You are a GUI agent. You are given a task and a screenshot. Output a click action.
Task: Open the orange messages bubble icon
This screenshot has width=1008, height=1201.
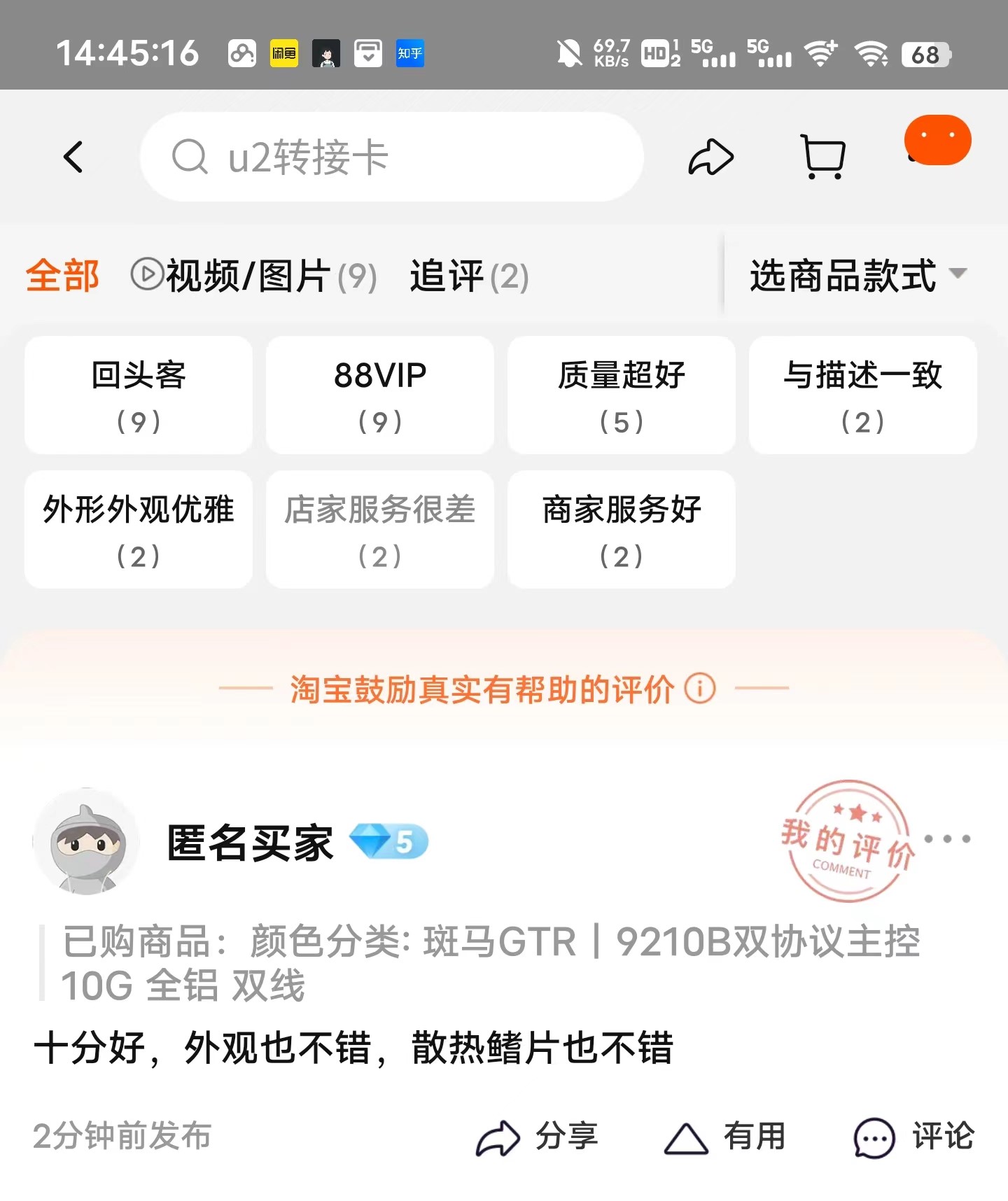937,141
